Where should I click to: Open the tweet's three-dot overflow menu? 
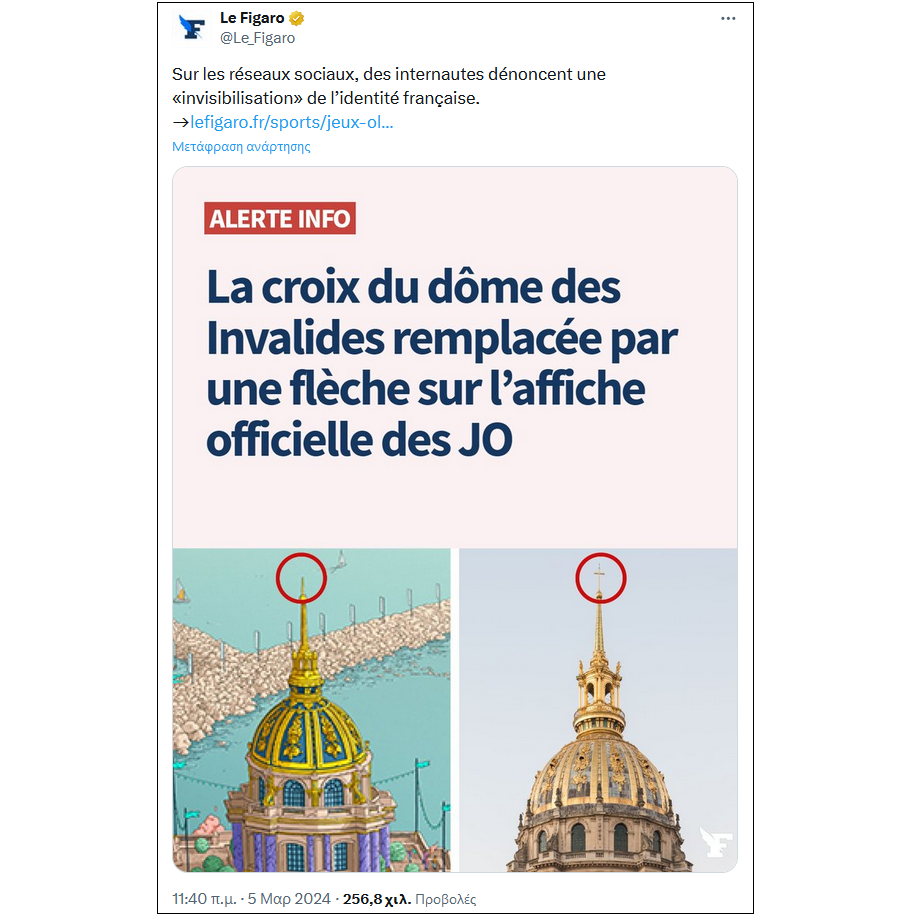click(x=728, y=19)
